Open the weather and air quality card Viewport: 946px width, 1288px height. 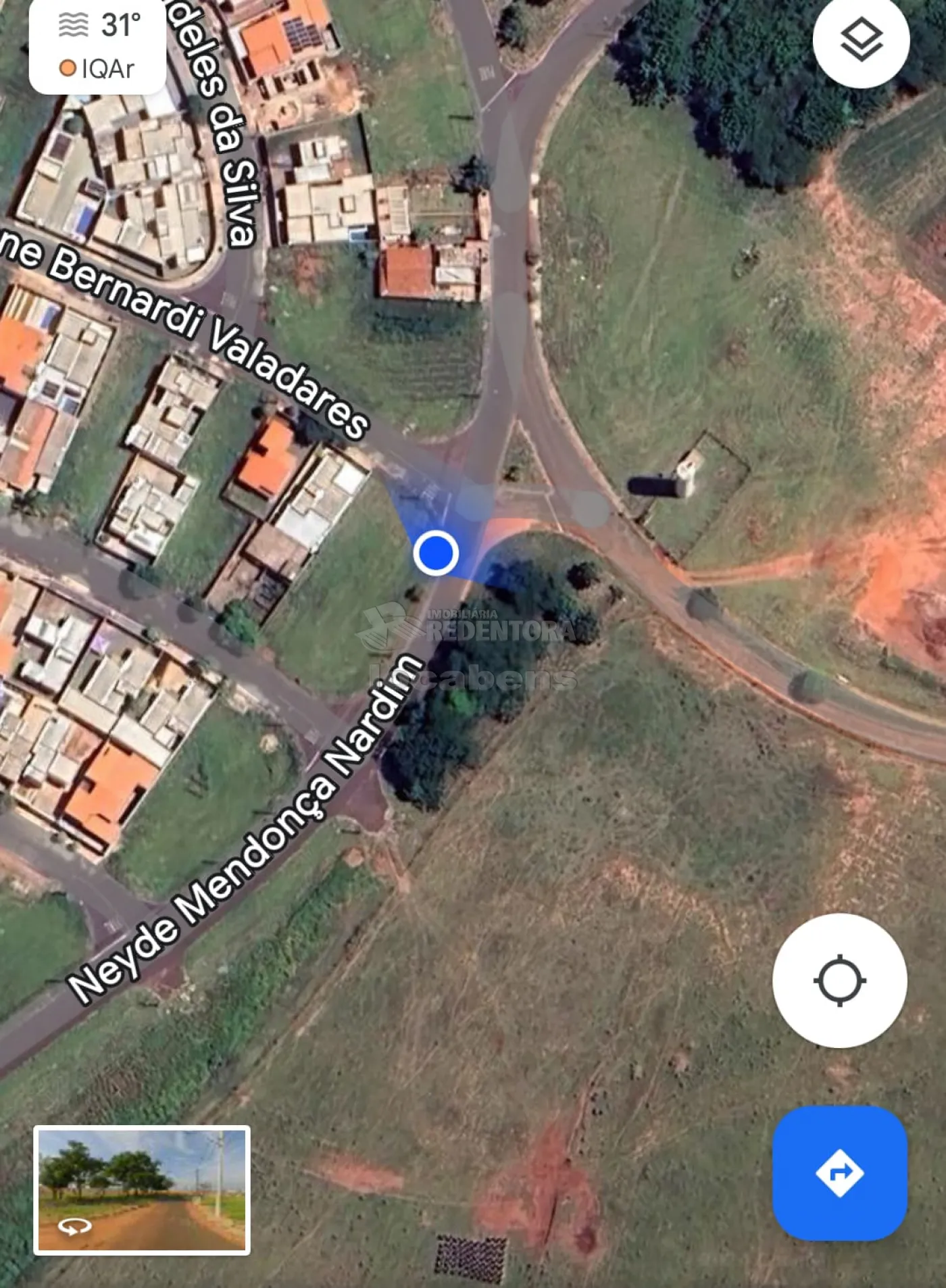click(x=98, y=46)
